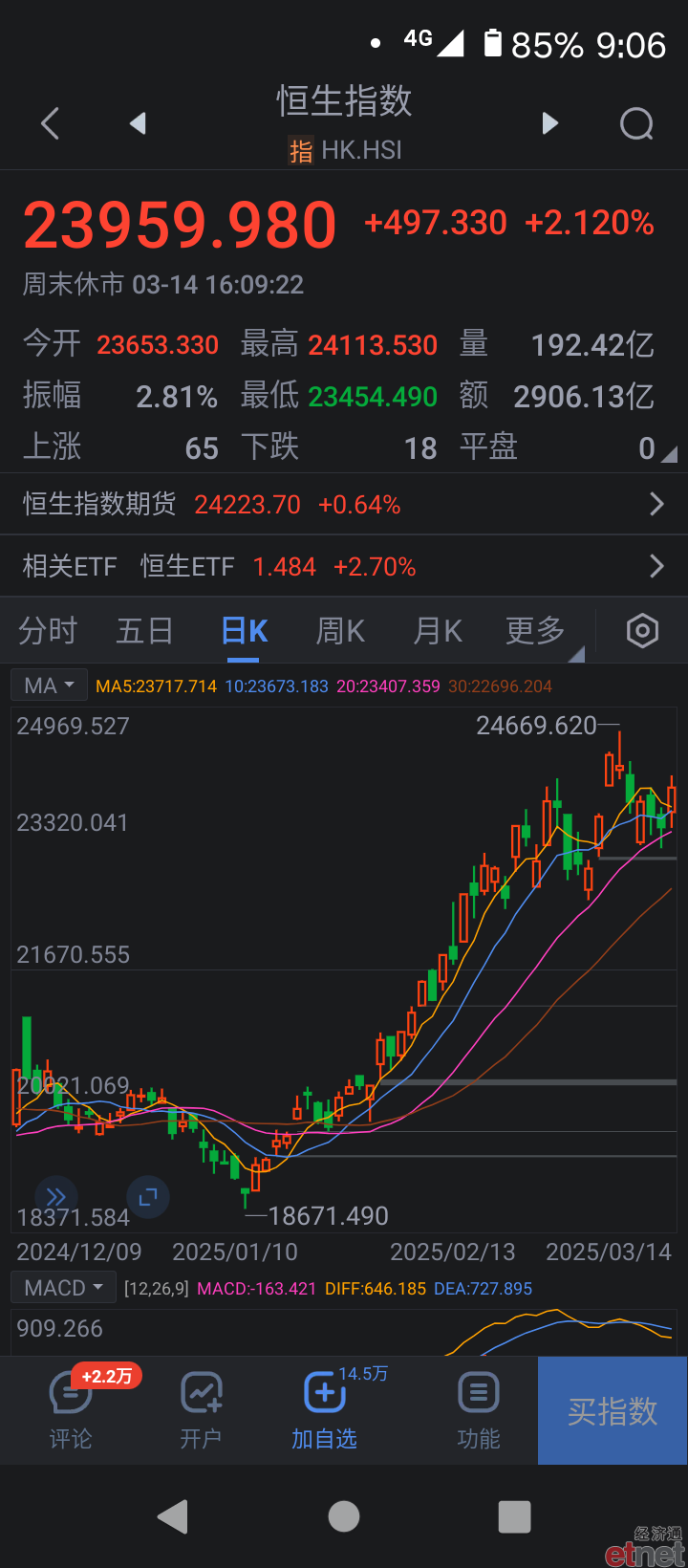Tap the 买指数 button
Screen dimensions: 688x1568
pyautogui.click(x=613, y=1410)
